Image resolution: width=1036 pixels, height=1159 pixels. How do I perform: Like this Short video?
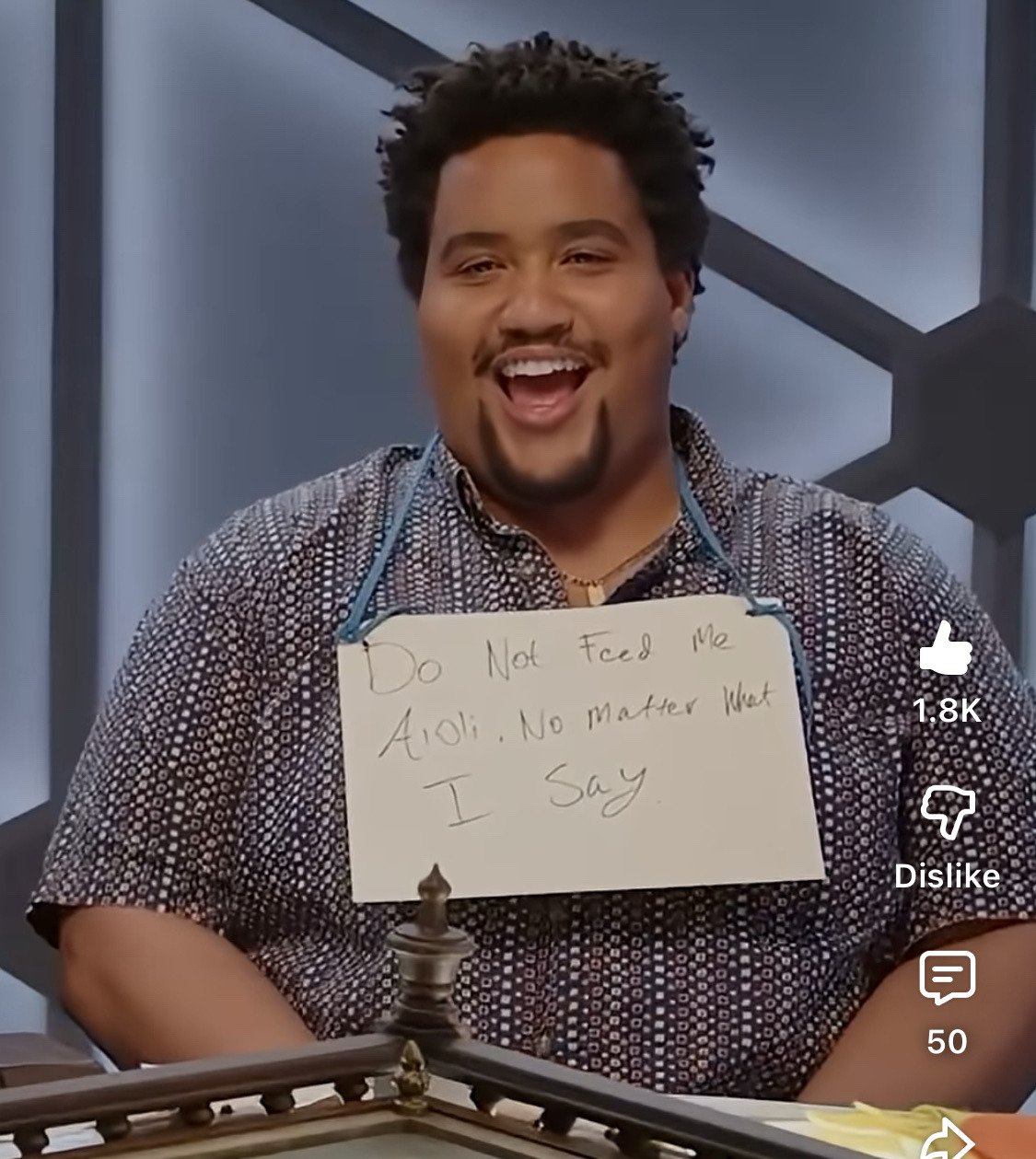[946, 649]
